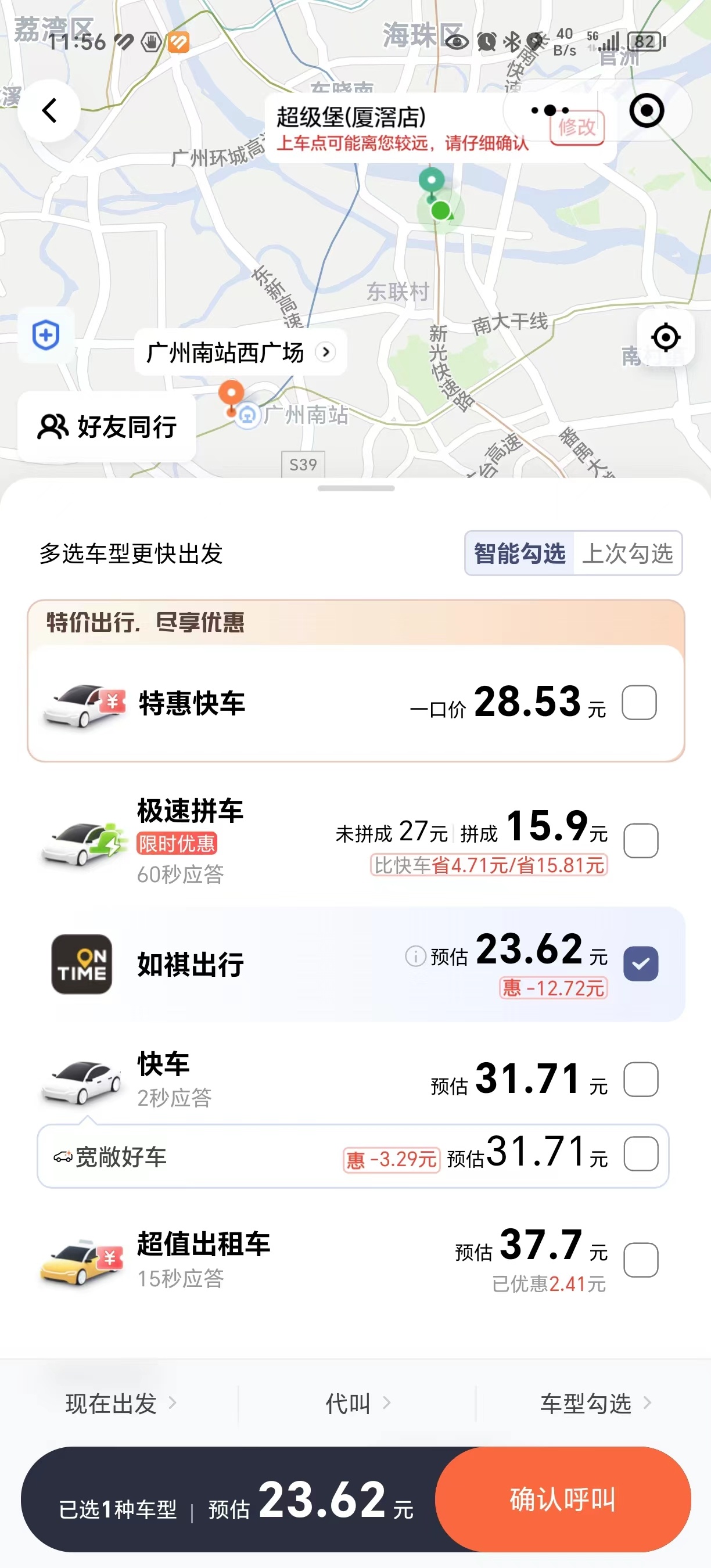Viewport: 711px width, 1568px height.
Task: Check the 宽敞好车 option
Action: pos(640,1153)
